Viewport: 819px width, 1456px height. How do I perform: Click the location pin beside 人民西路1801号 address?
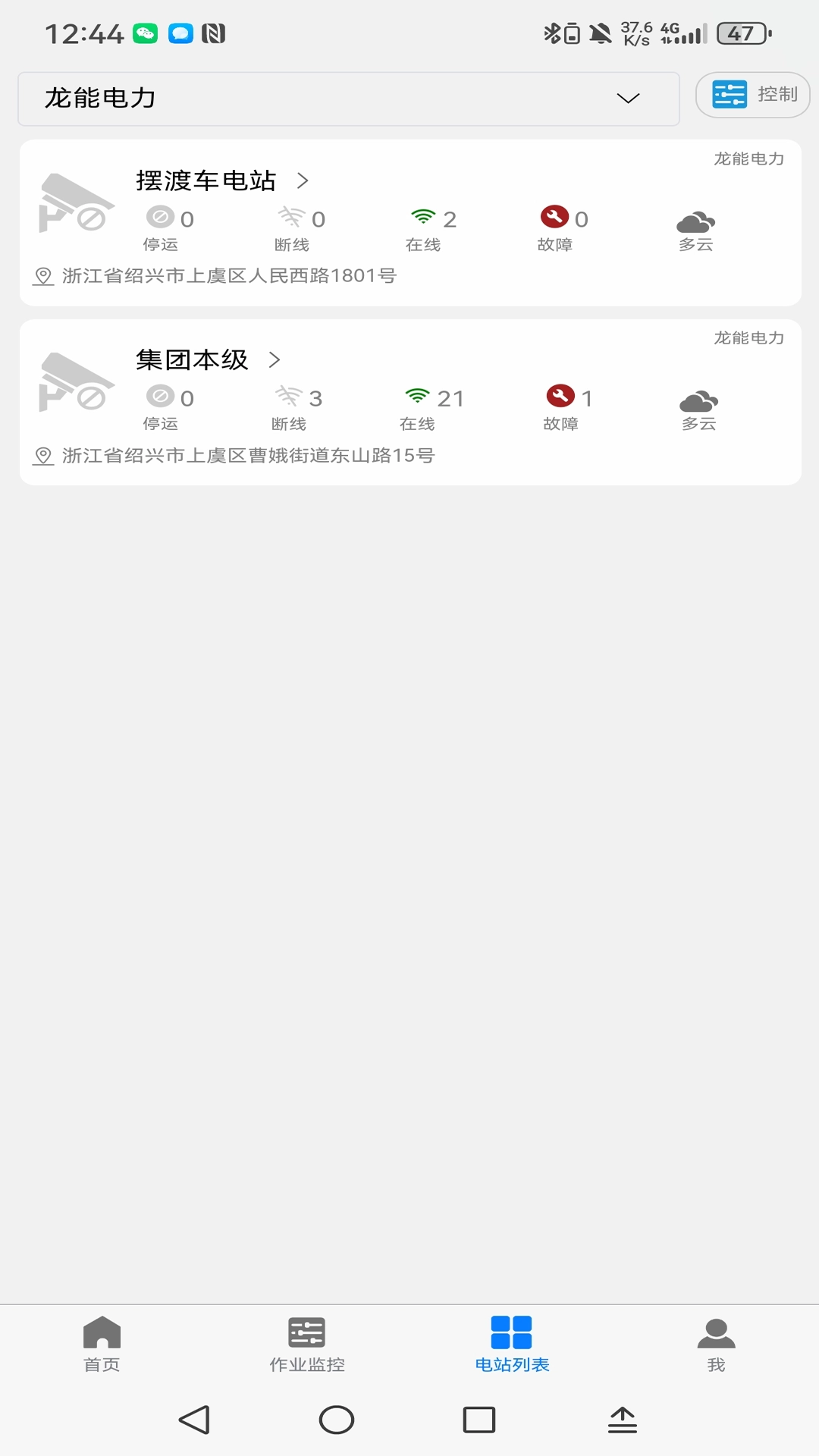(x=43, y=275)
